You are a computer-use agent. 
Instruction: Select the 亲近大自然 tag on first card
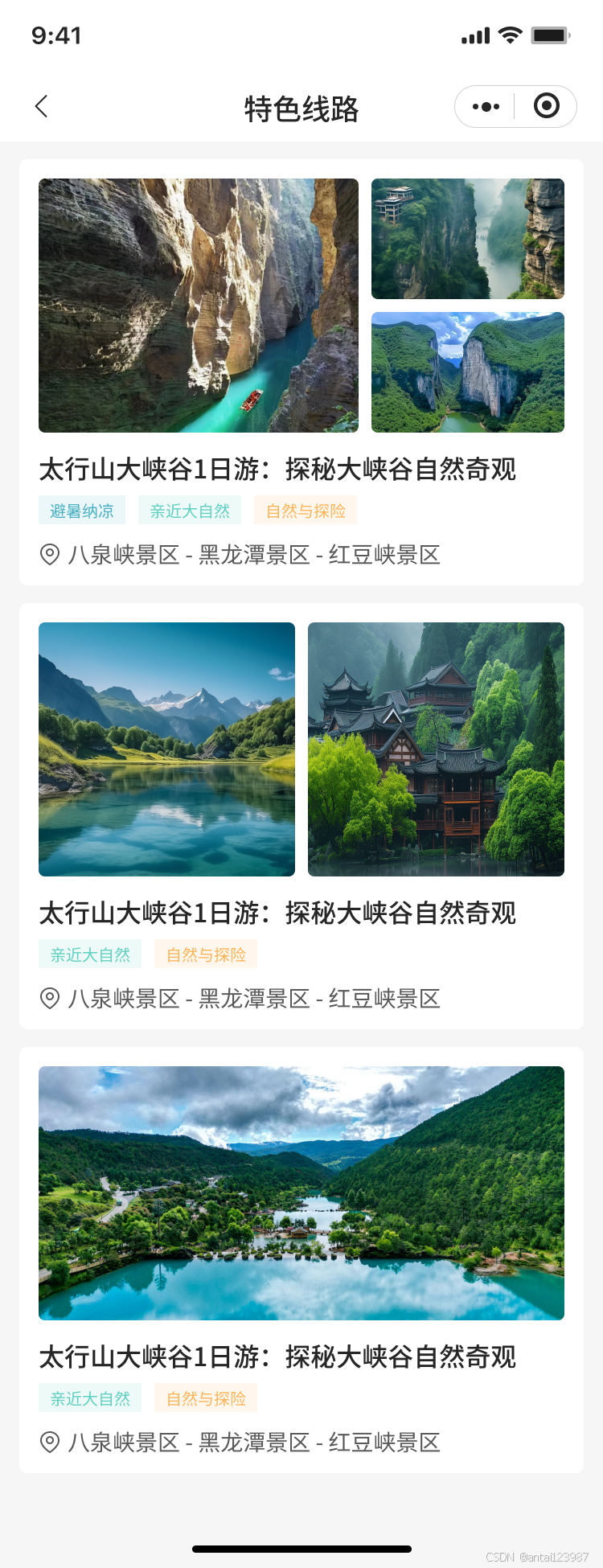coord(191,510)
